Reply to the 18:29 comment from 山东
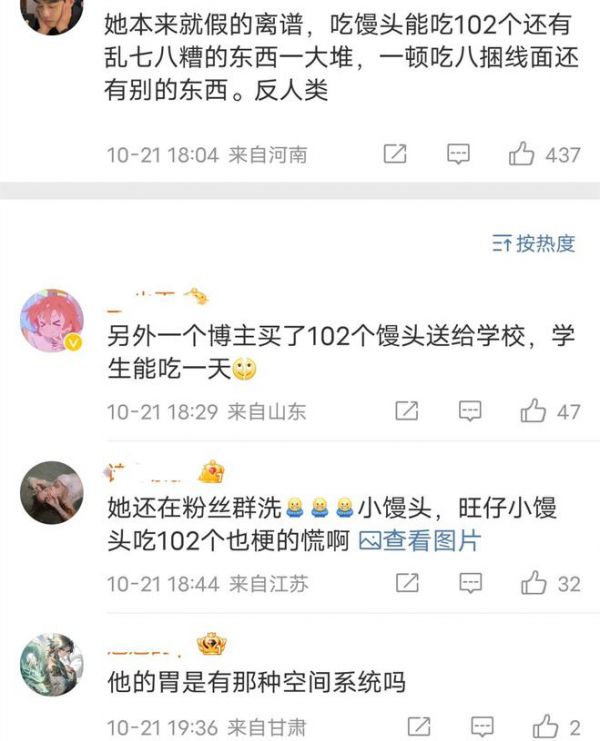This screenshot has width=600, height=741. pos(469,411)
